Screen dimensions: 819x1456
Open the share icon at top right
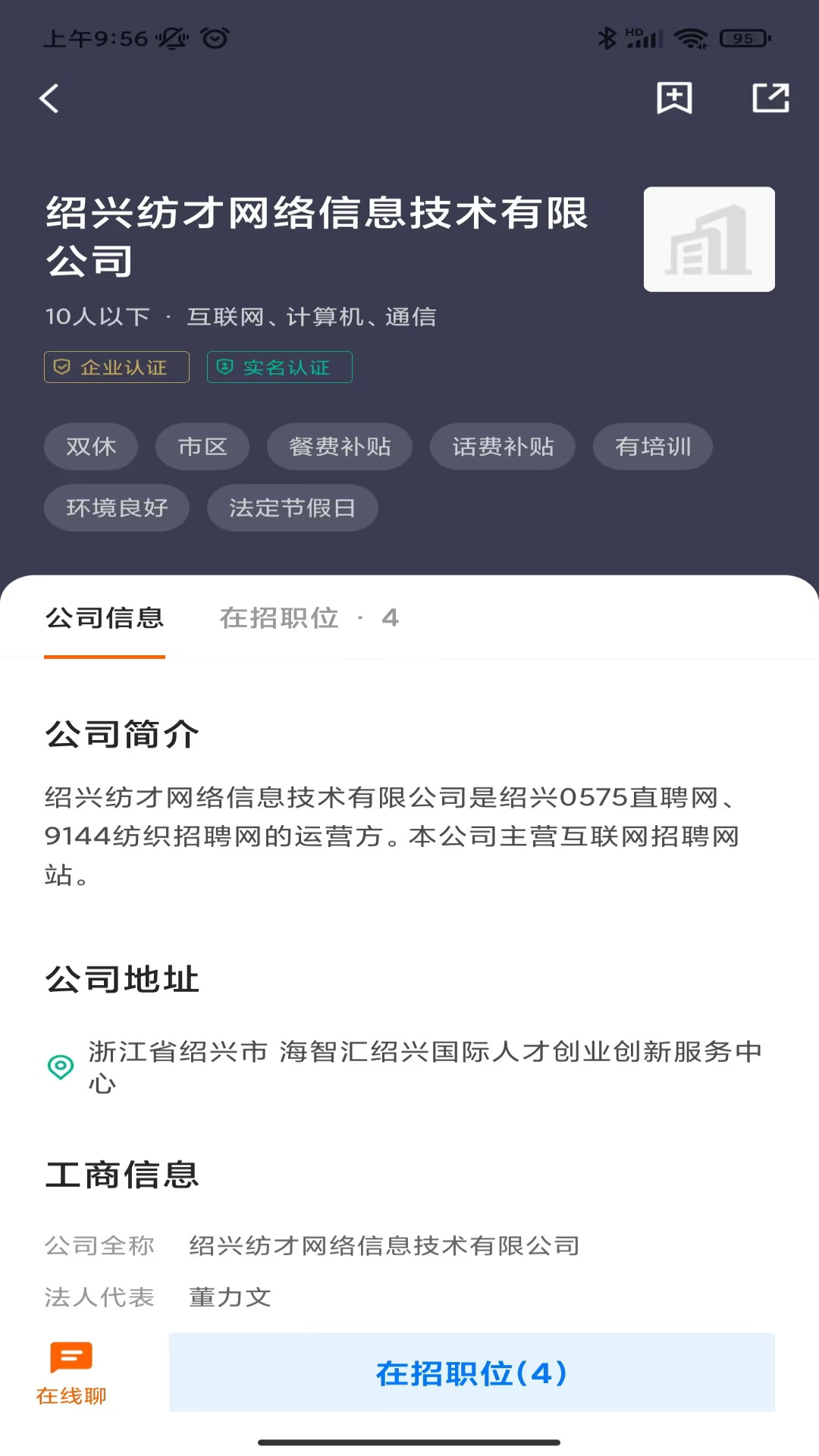(771, 98)
